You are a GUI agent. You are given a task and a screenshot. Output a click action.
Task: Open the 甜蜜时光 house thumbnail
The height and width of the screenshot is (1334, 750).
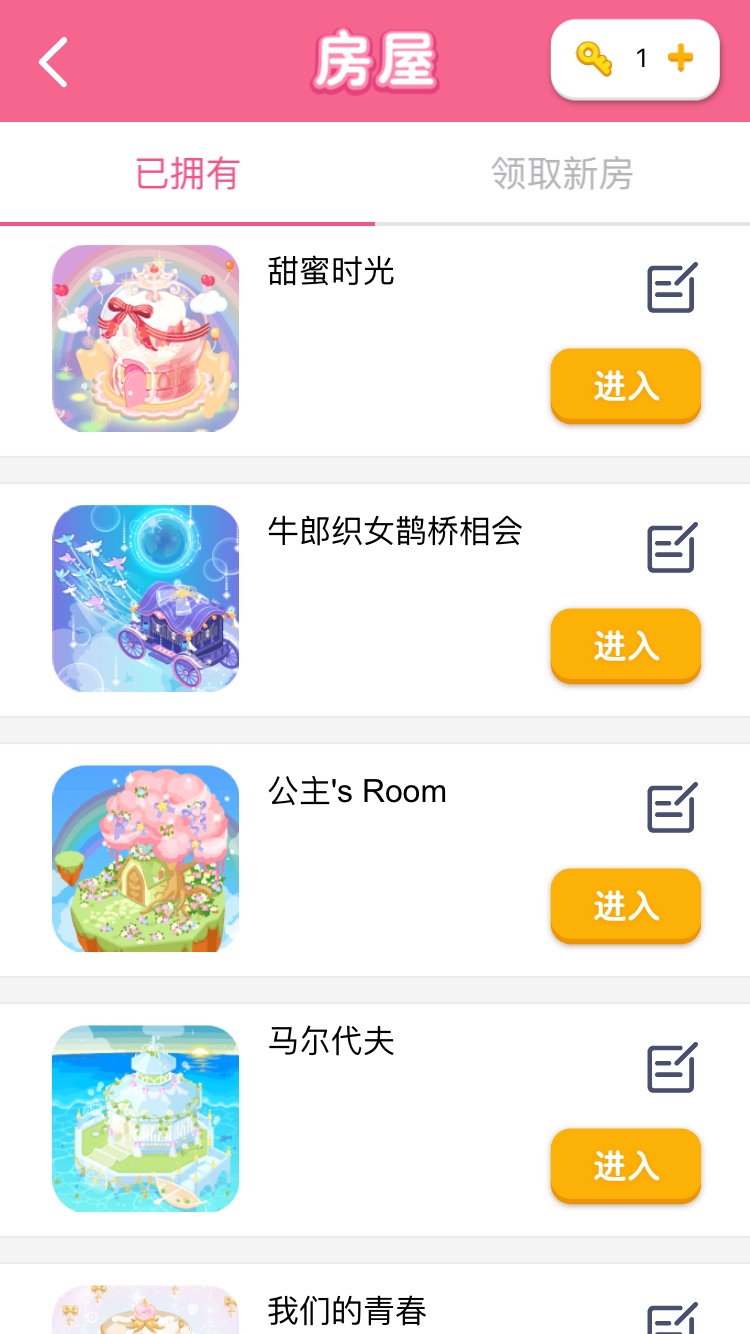146,339
